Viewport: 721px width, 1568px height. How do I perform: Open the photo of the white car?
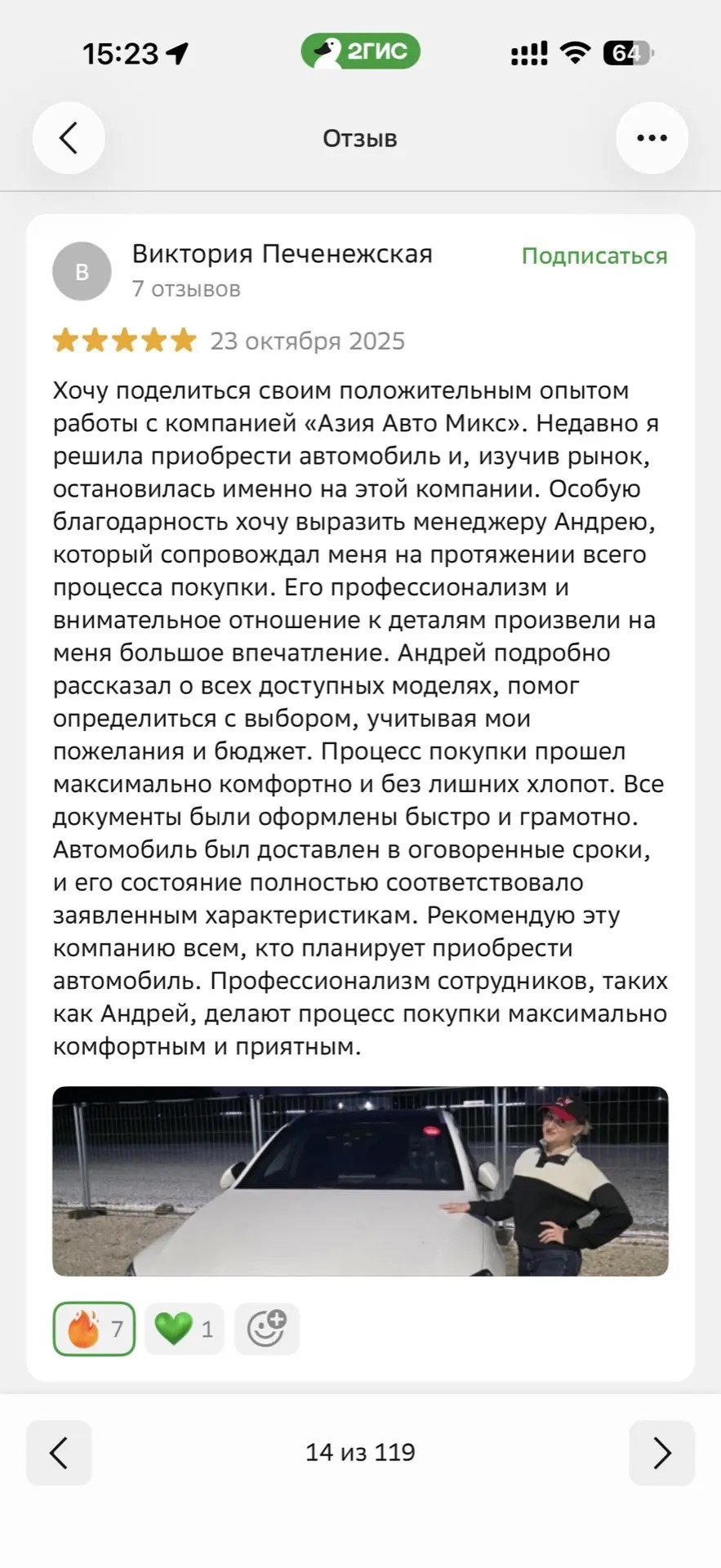(360, 1180)
